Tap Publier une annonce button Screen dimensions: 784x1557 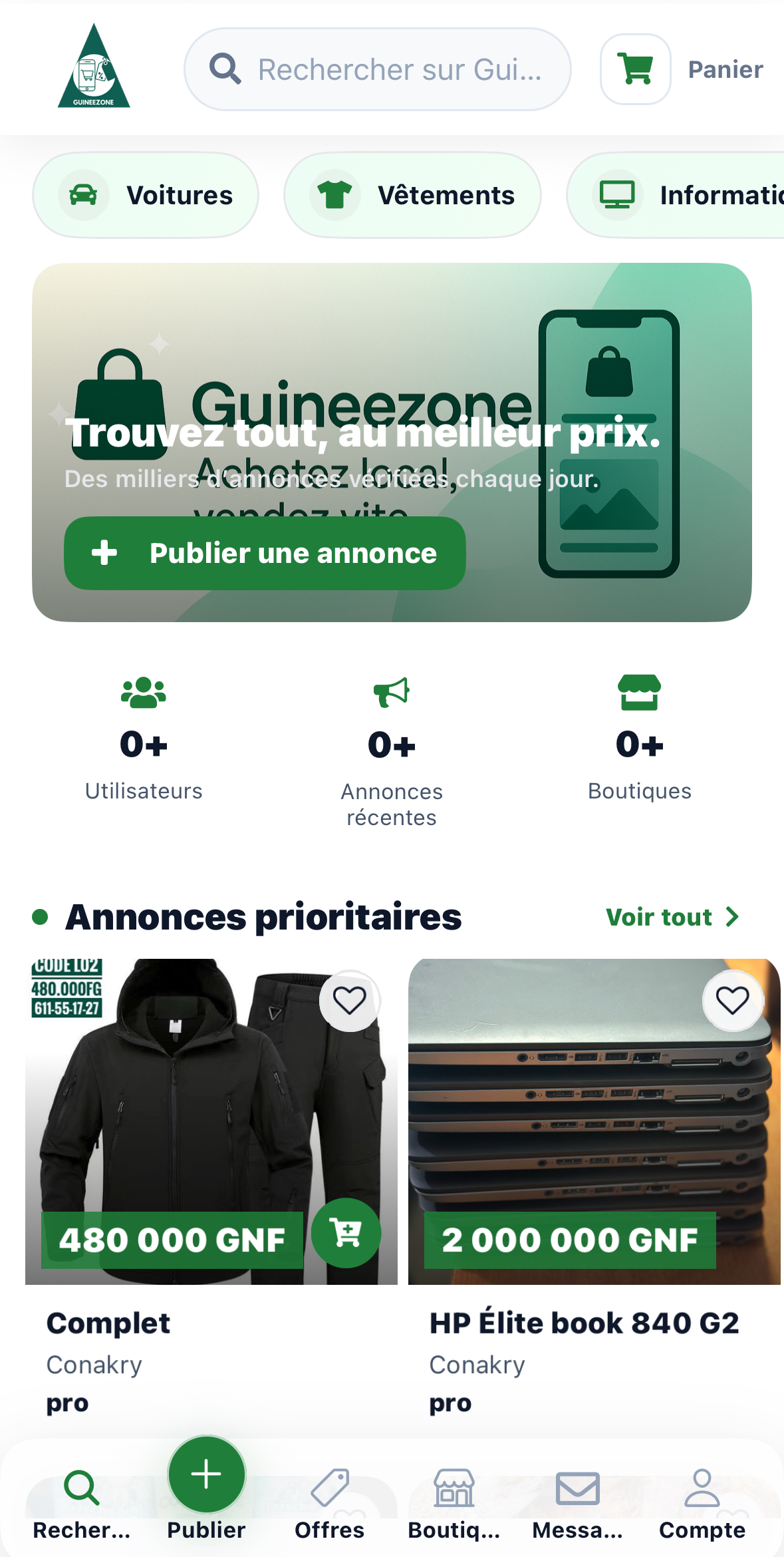tap(265, 553)
